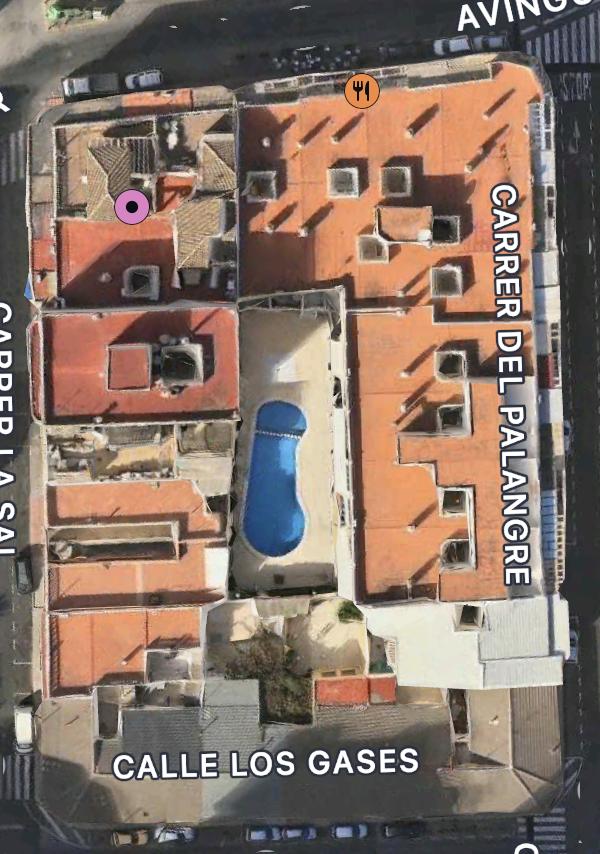Open the pink place marker on the map
600x854 pixels.
(x=132, y=207)
